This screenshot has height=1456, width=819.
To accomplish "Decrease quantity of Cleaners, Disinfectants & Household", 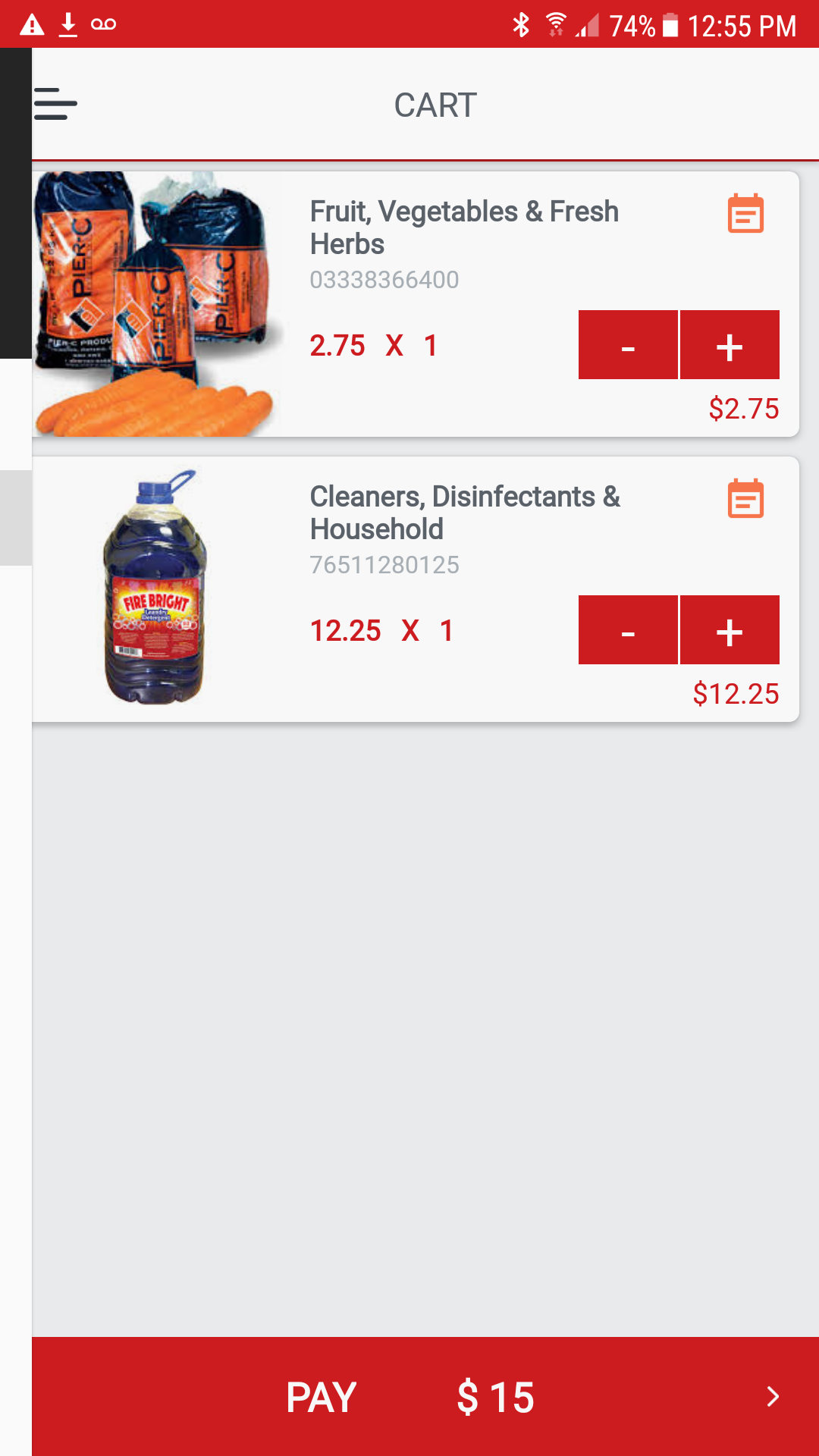I will coord(628,630).
